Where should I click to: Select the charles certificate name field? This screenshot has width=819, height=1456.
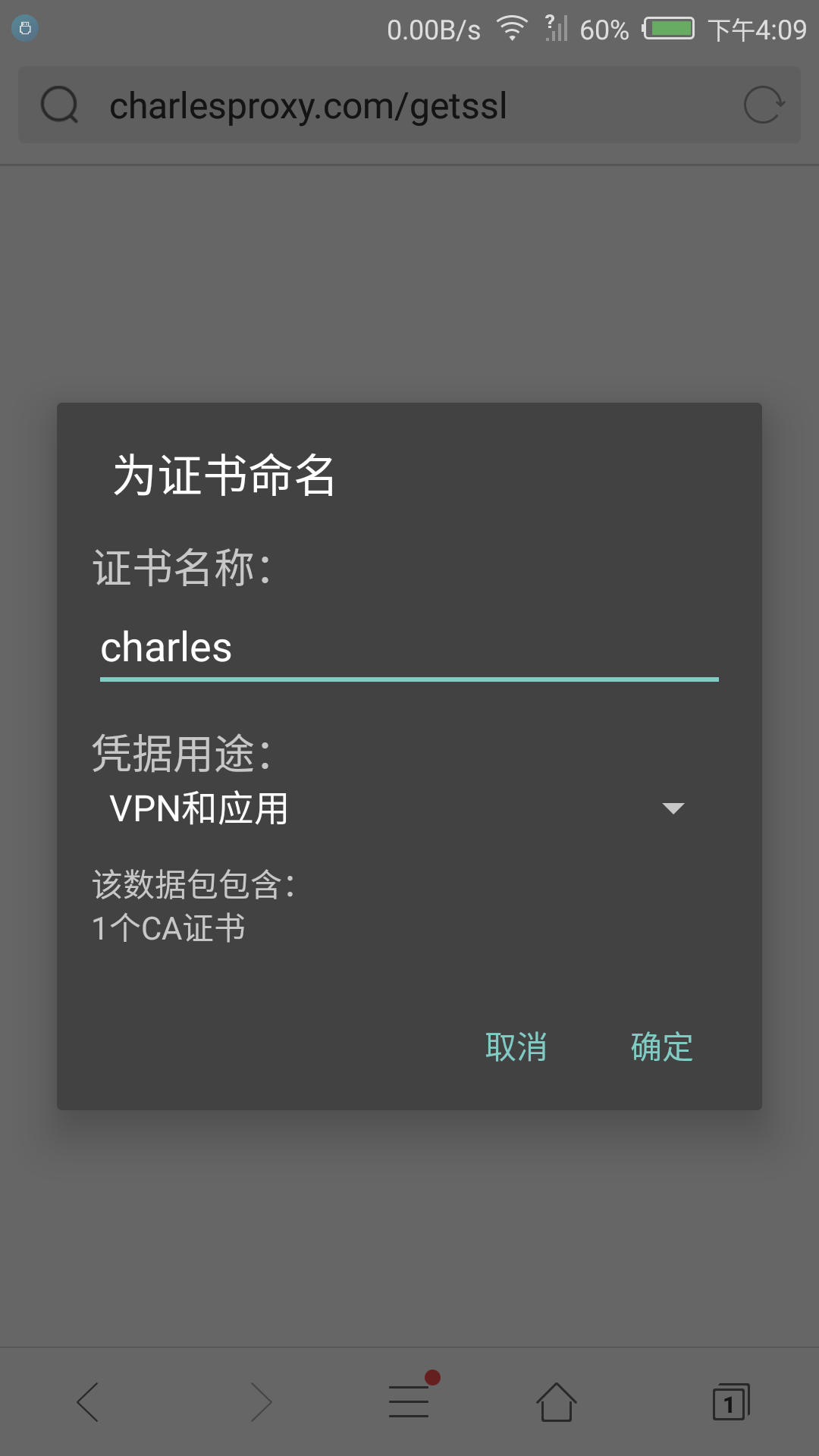pyautogui.click(x=408, y=648)
